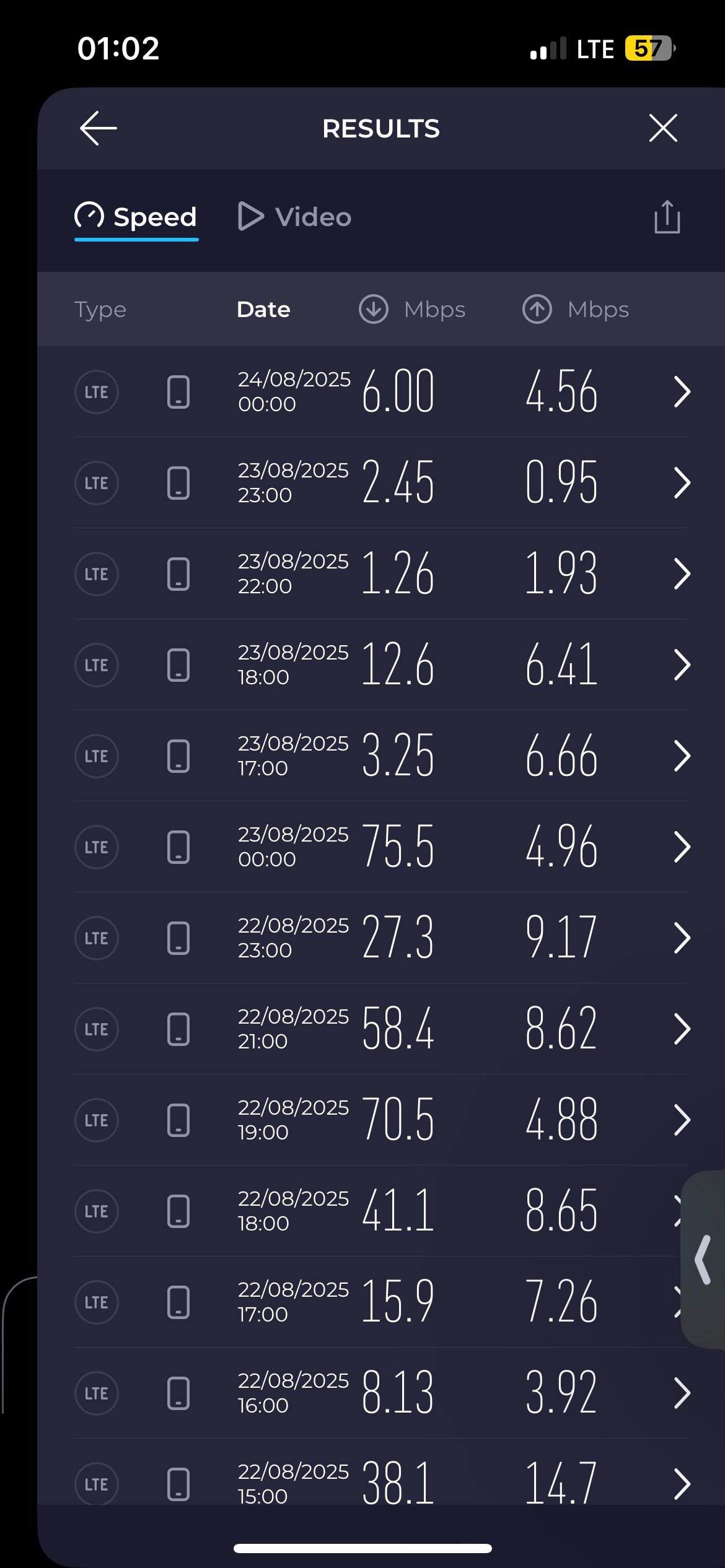The width and height of the screenshot is (725, 1568).
Task: Sort by download Mbps column
Action: (413, 309)
